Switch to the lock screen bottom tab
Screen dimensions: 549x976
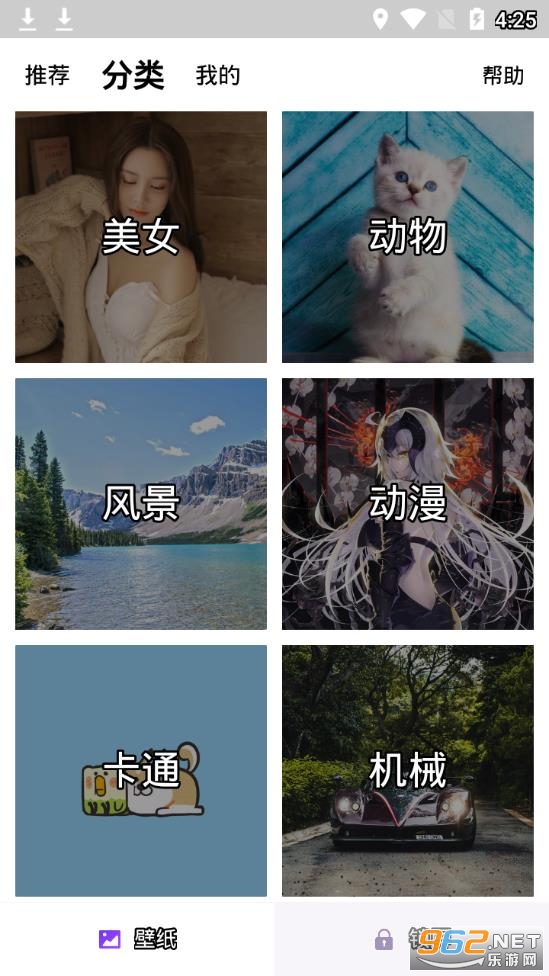411,939
